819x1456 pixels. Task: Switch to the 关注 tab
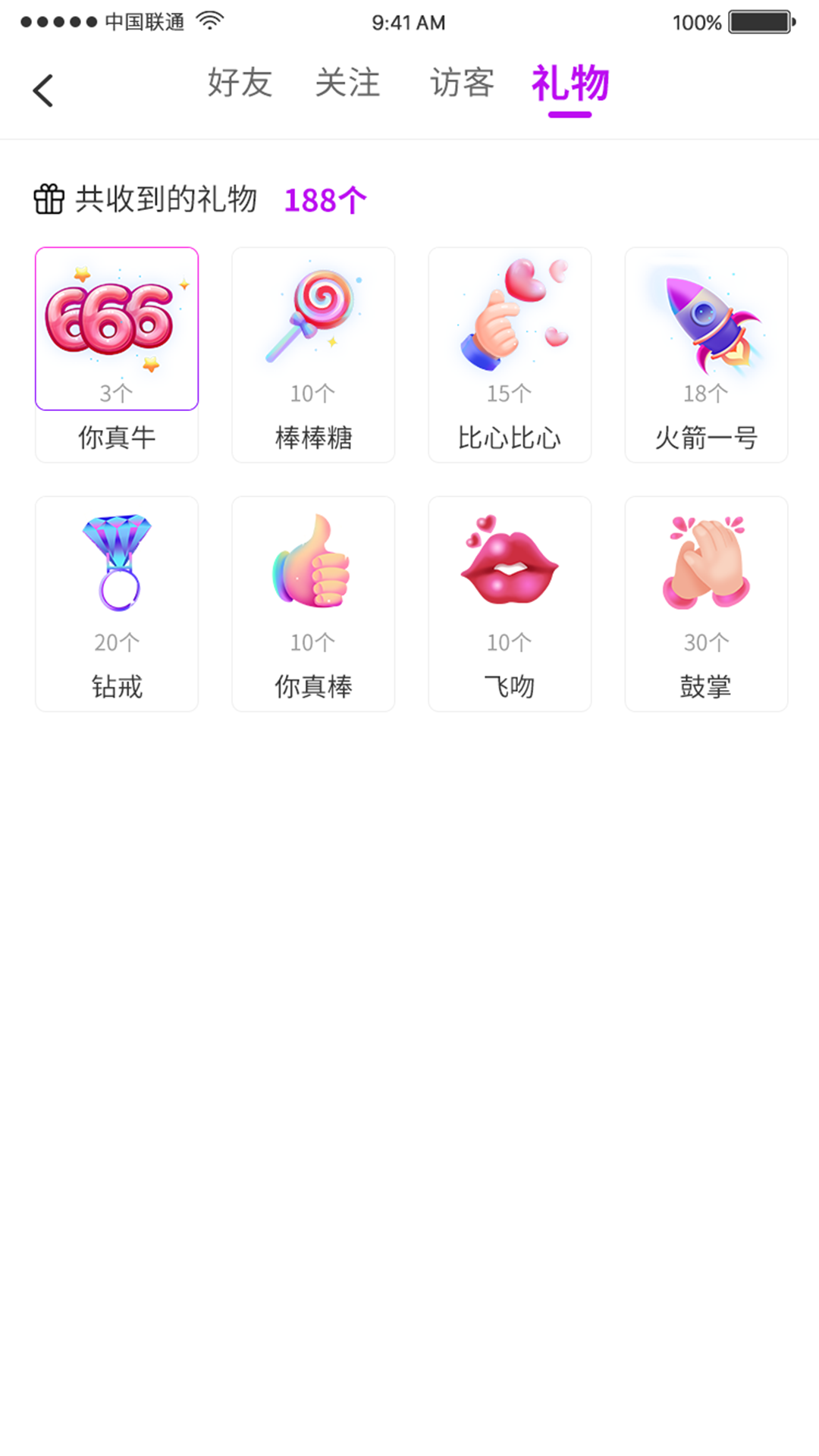point(349,84)
